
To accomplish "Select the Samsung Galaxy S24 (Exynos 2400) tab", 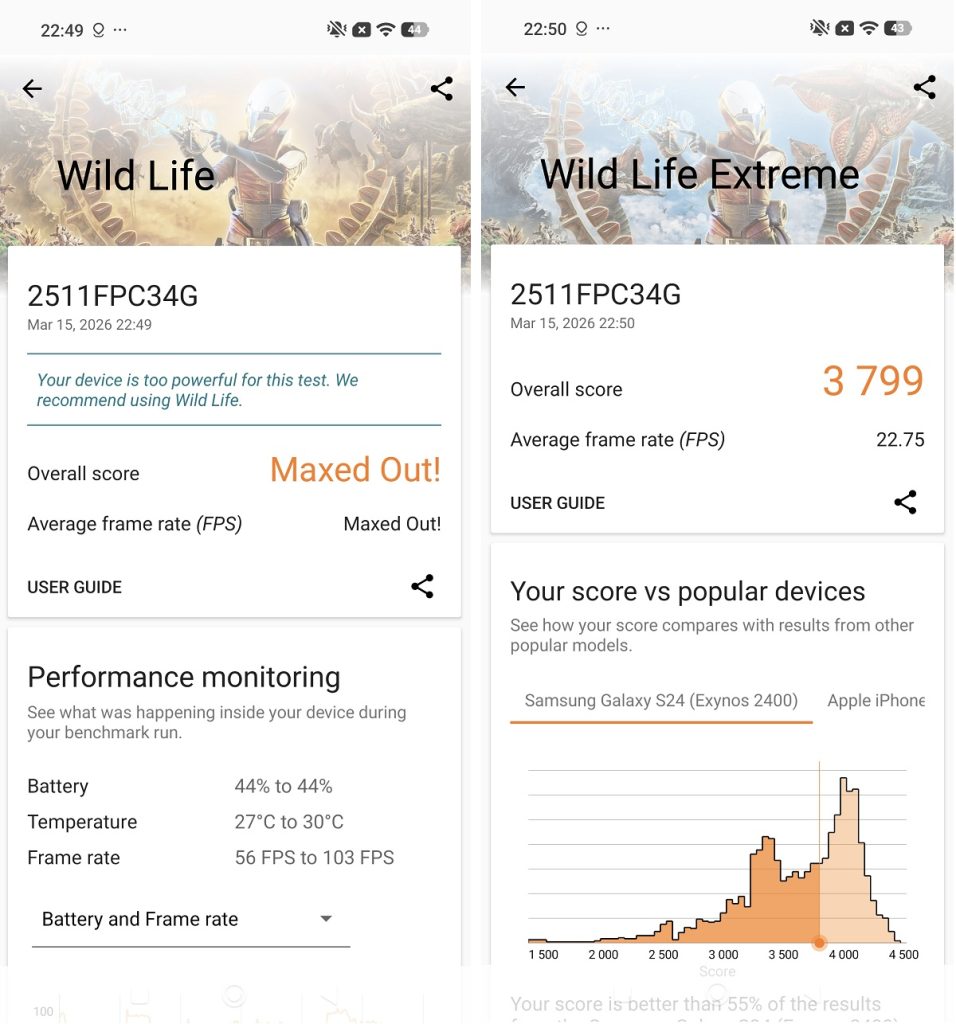I will [661, 700].
